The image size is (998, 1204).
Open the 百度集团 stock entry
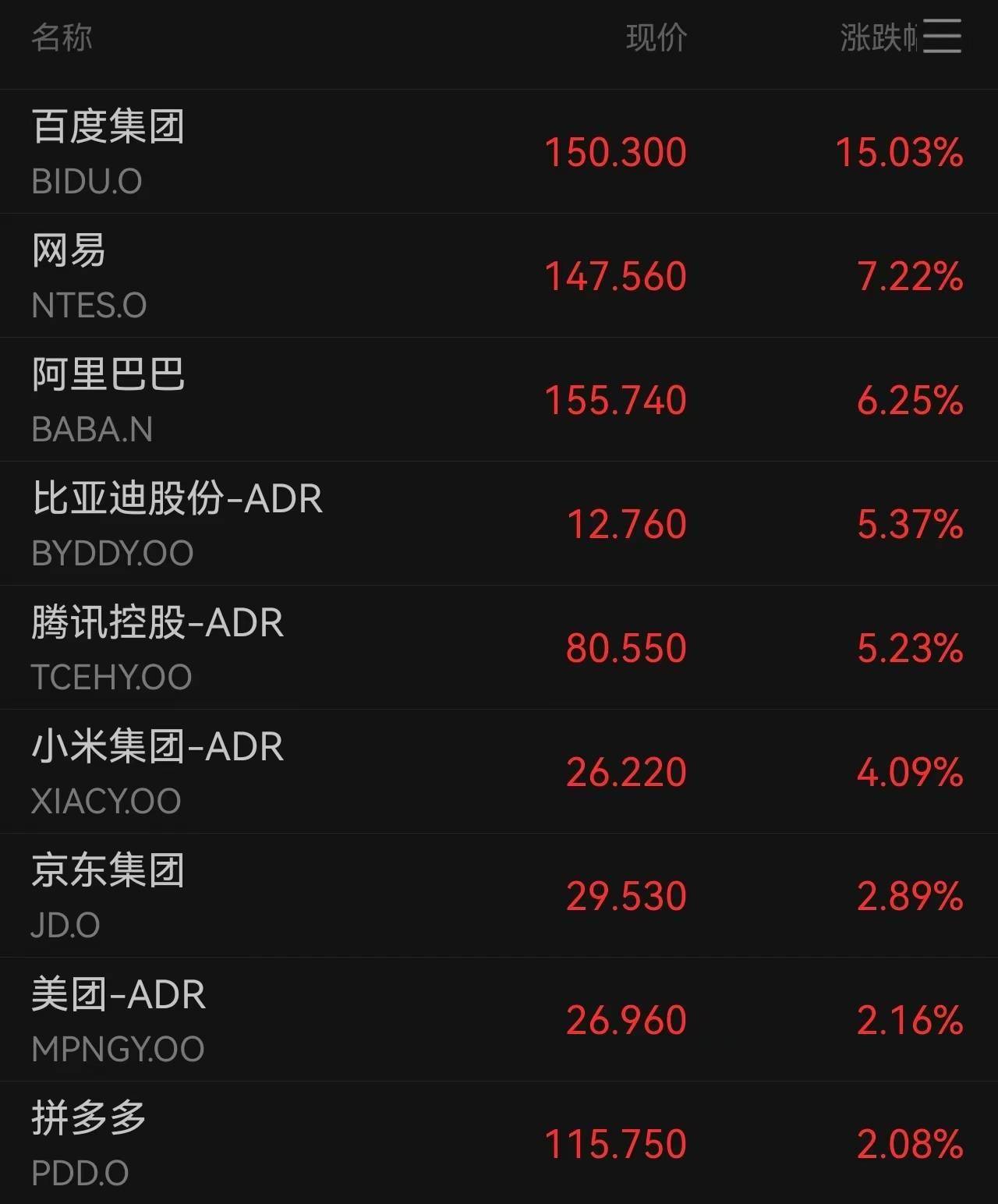[x=110, y=150]
